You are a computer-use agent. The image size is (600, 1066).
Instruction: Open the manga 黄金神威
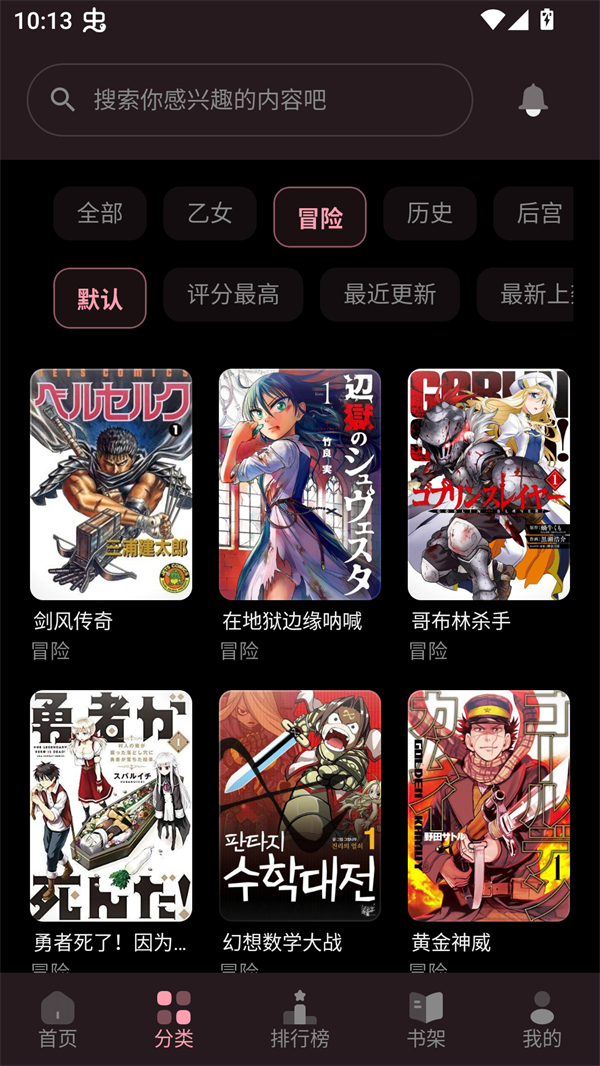coord(489,806)
